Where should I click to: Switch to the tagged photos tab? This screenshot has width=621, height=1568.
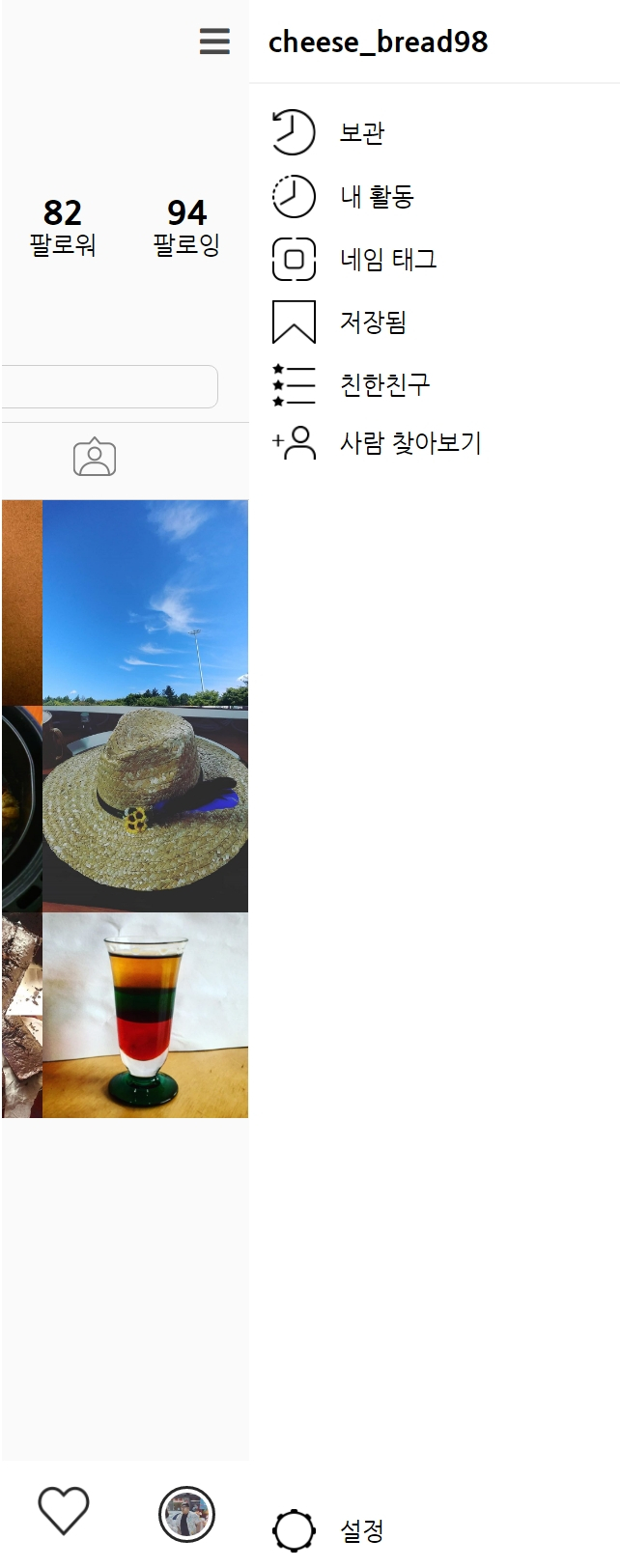click(x=95, y=458)
